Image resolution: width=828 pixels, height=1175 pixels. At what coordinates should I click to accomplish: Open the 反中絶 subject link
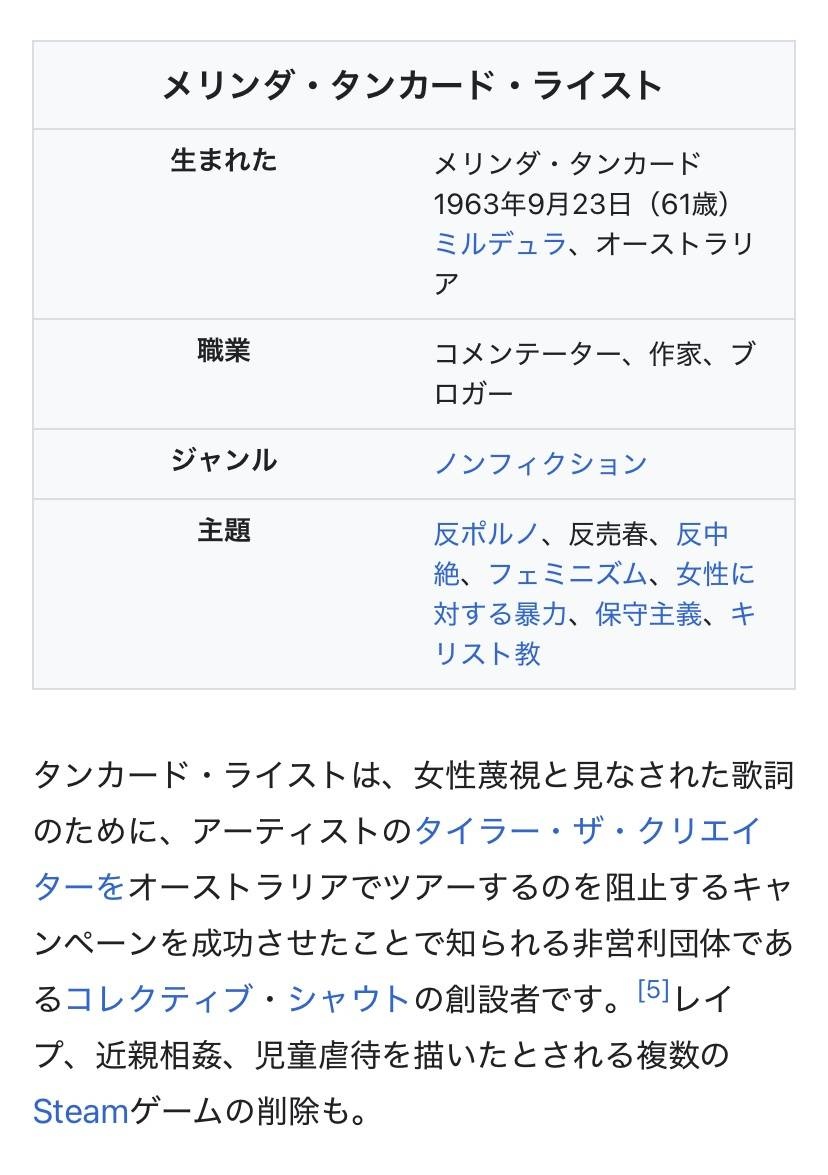pyautogui.click(x=702, y=534)
